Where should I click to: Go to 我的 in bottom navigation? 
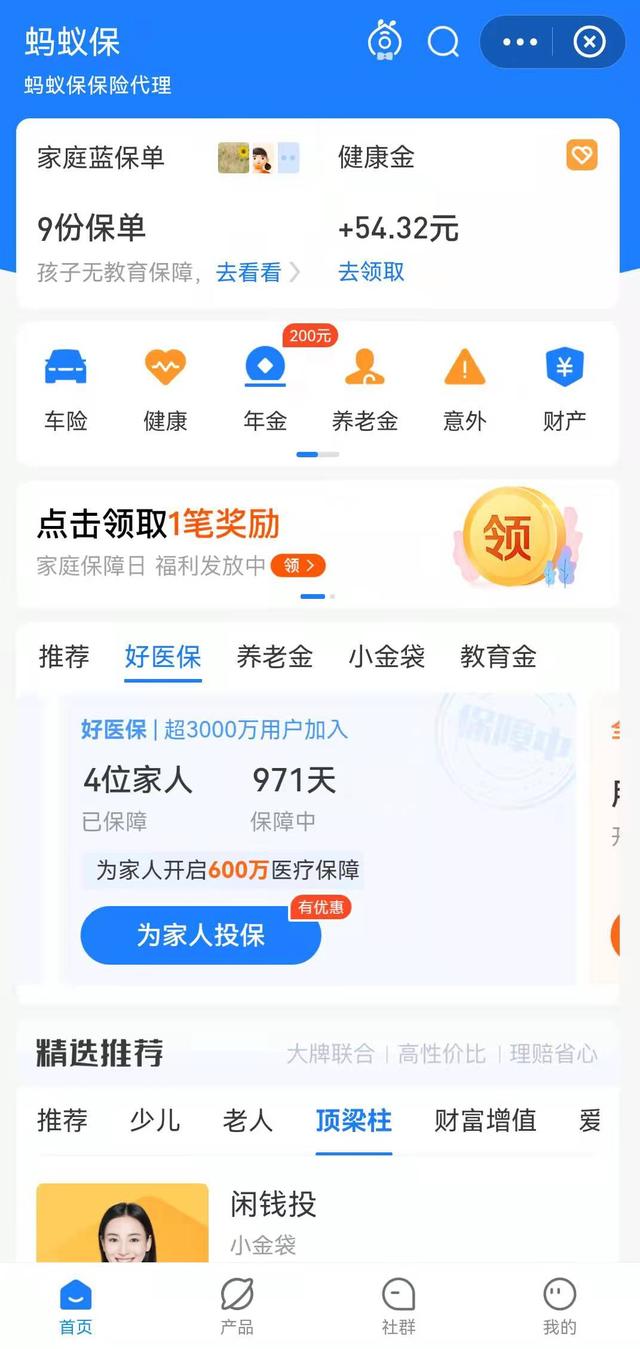[560, 1307]
